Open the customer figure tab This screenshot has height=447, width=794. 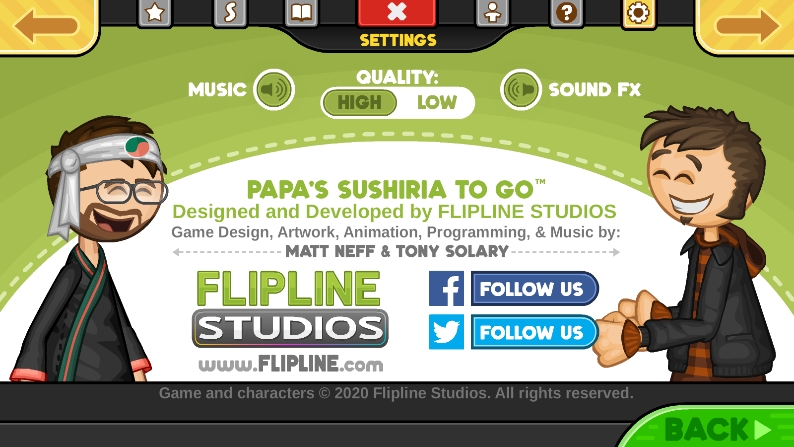pyautogui.click(x=491, y=13)
